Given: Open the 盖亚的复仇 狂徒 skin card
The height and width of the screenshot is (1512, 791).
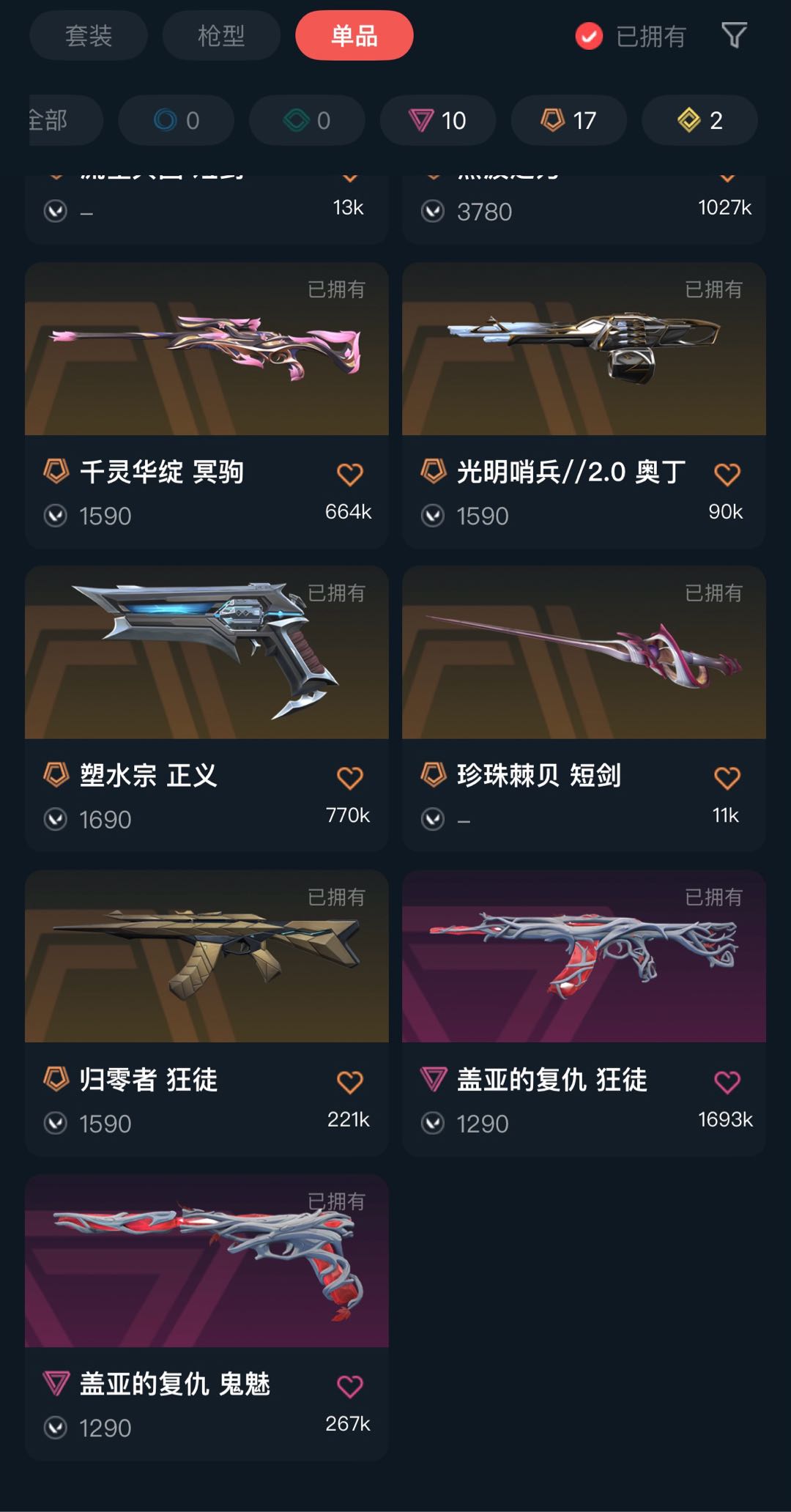Looking at the screenshot, I should (584, 957).
